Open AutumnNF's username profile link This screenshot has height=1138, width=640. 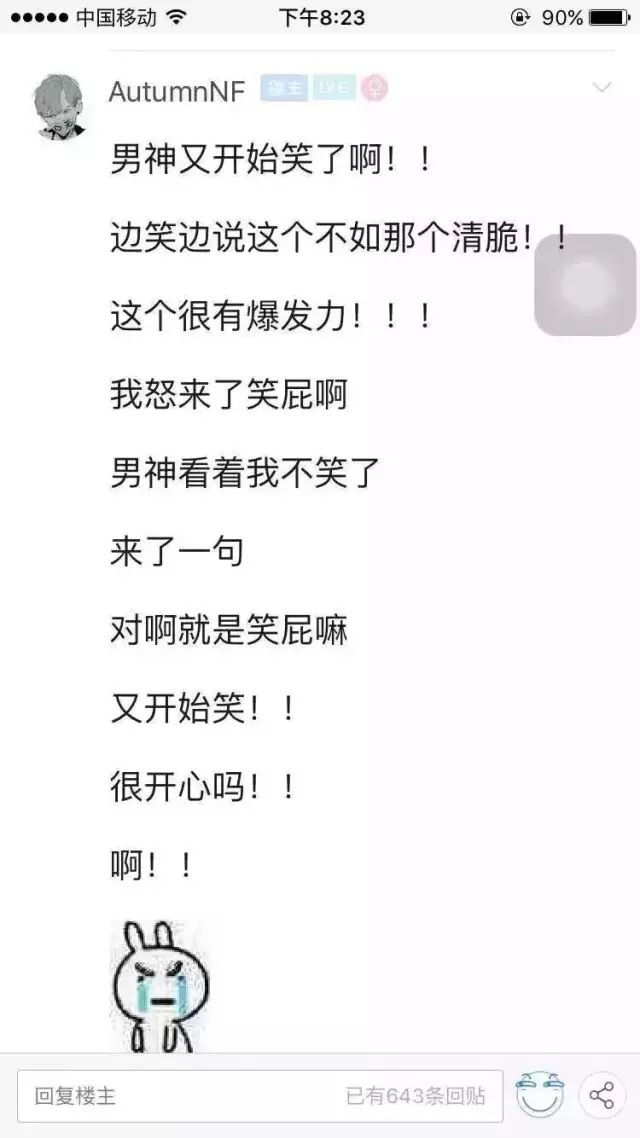(177, 92)
